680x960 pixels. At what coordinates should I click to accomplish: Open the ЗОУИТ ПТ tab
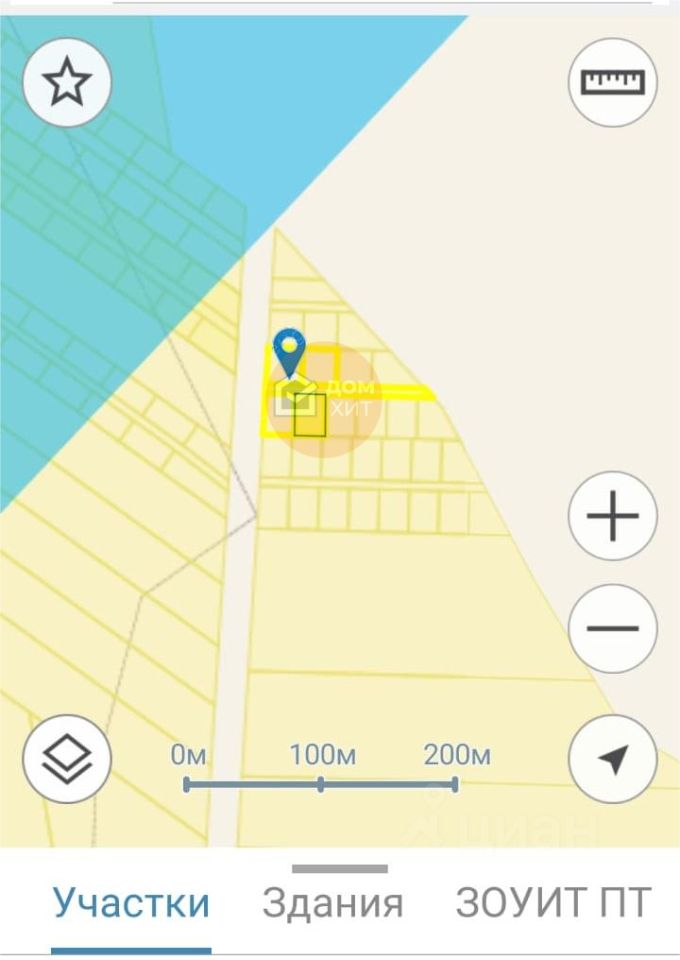[x=553, y=903]
